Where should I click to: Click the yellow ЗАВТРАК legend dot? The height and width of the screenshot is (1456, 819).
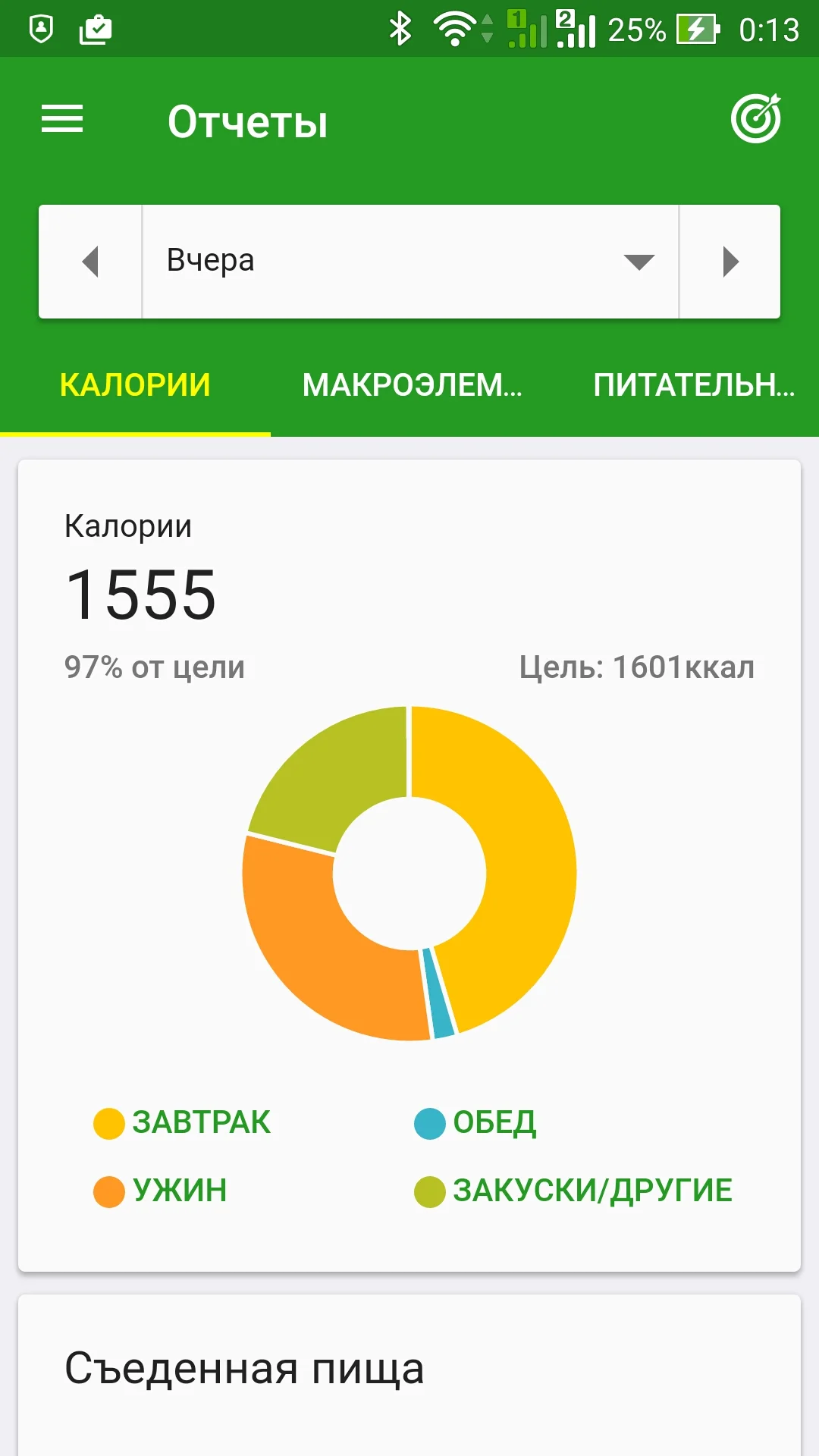(x=107, y=1123)
